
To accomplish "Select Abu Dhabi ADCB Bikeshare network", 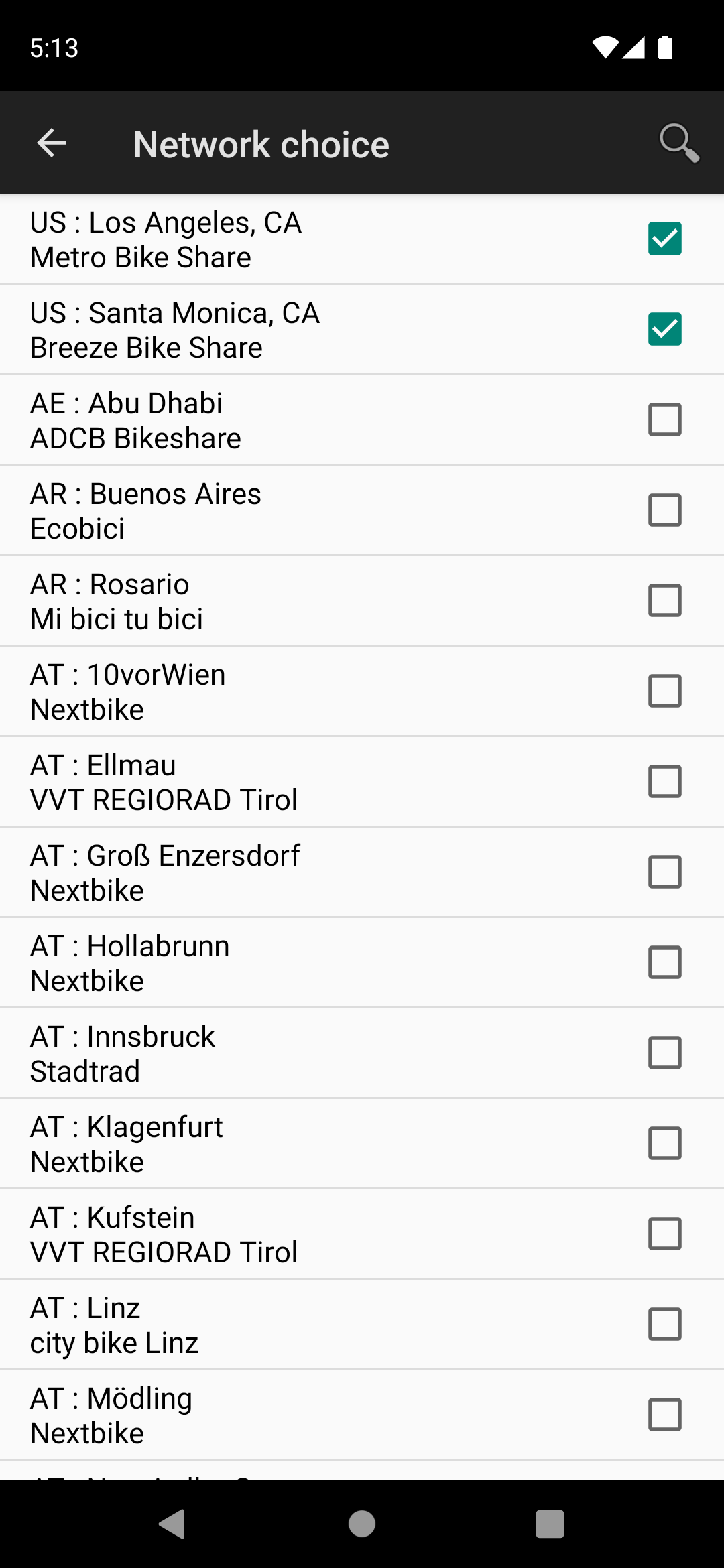I will 664,420.
